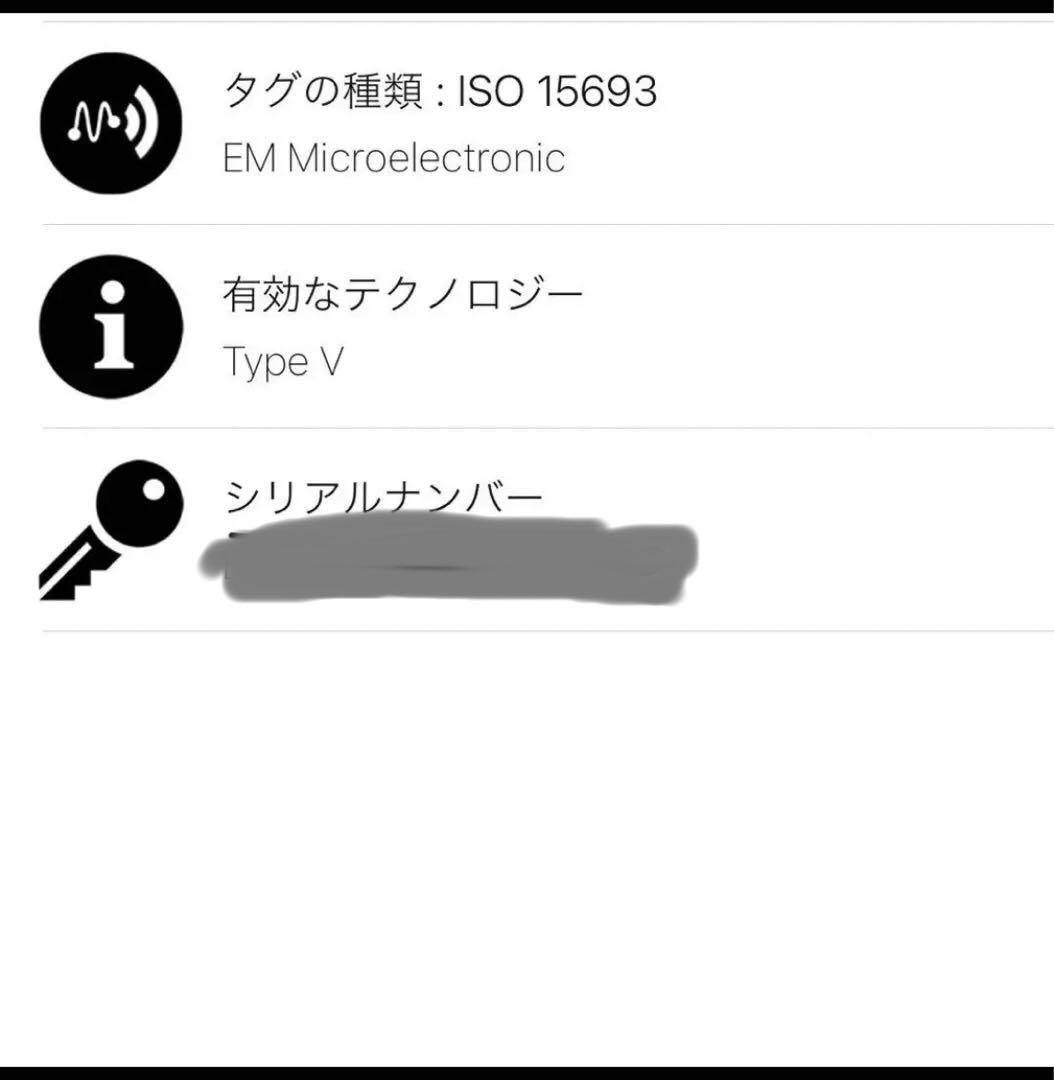Viewport: 1054px width, 1080px height.
Task: Select the information icon beside 有効なテクノロジー
Action: [109, 326]
